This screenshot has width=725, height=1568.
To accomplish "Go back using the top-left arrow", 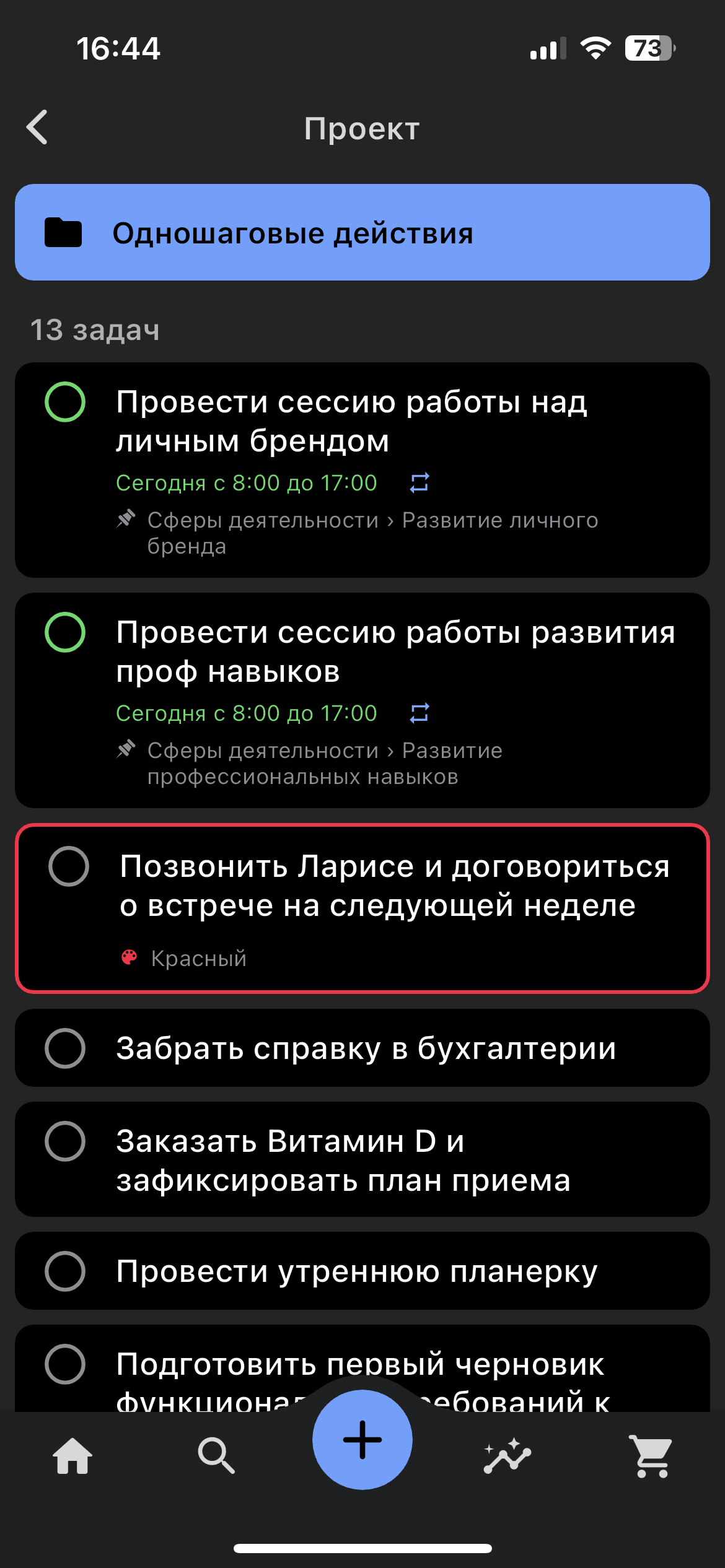I will coord(37,128).
